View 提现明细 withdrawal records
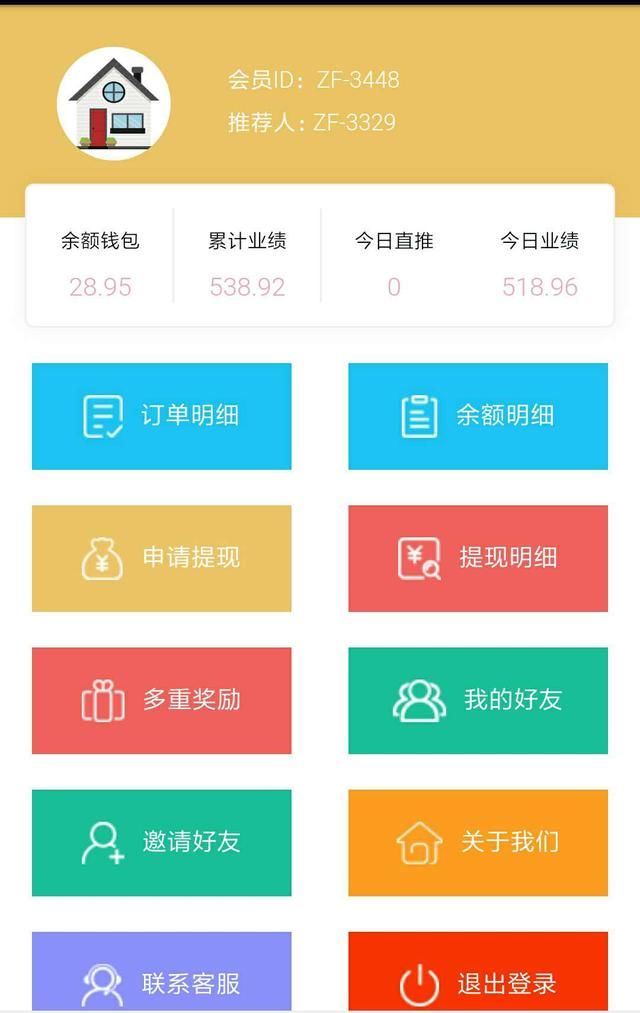This screenshot has height=1013, width=640. point(477,558)
